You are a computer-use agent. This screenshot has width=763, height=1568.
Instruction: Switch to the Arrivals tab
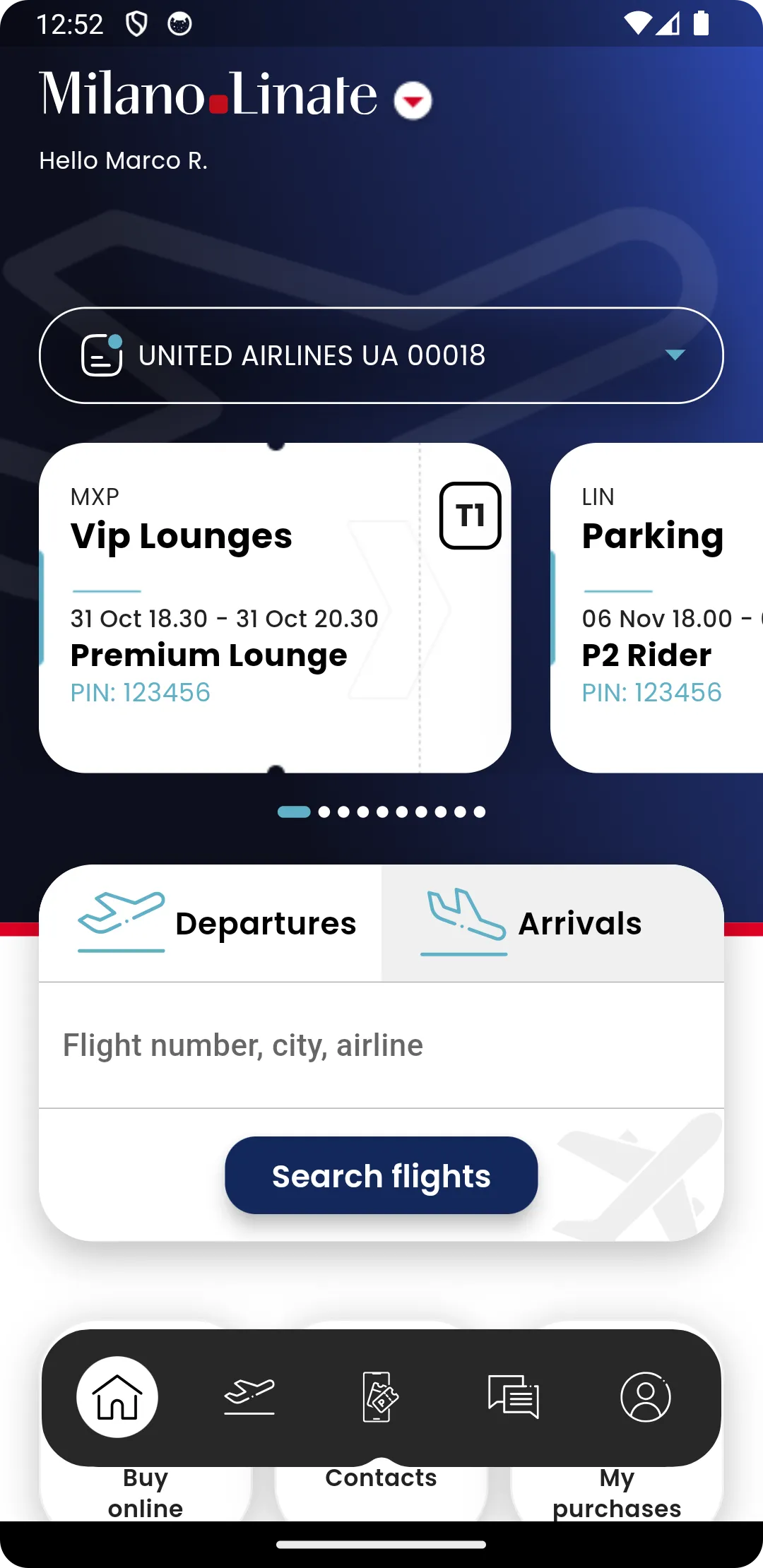(x=552, y=923)
